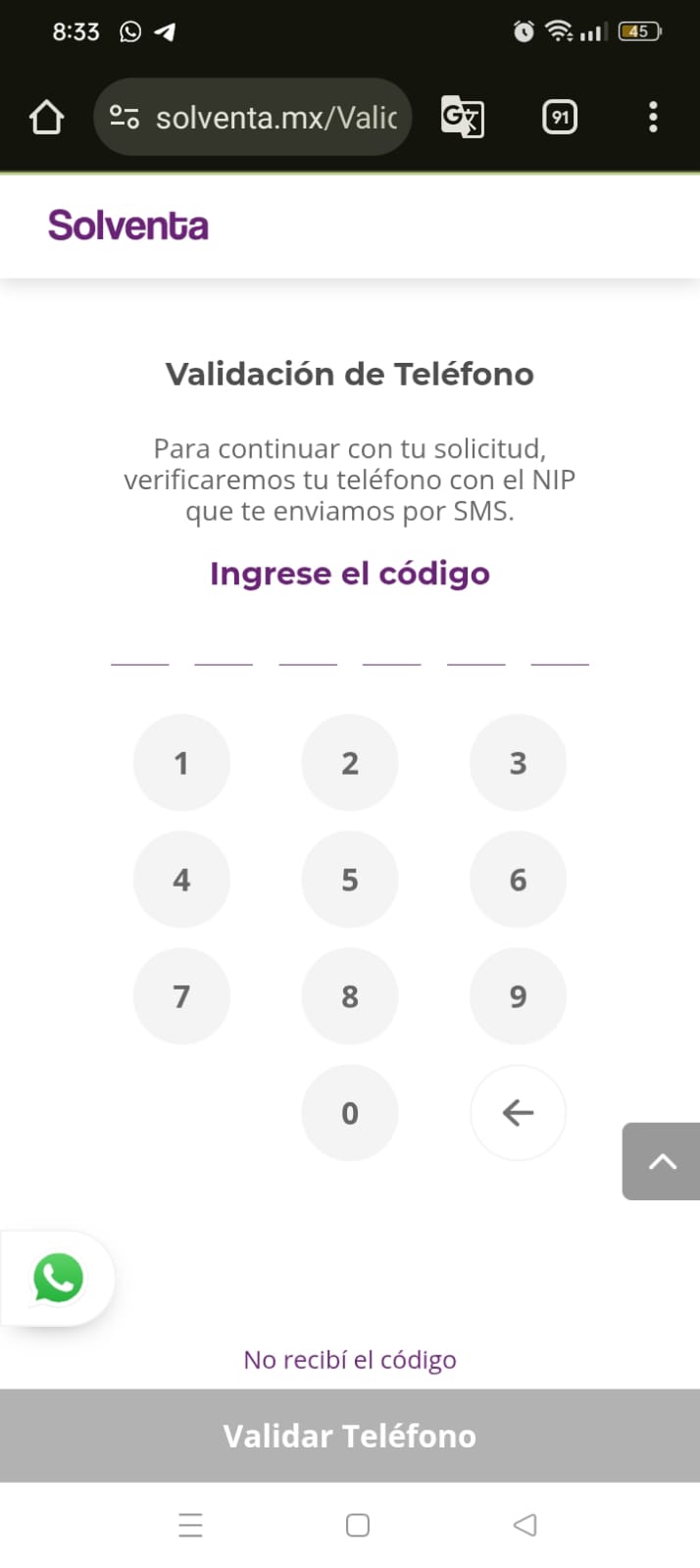
Task: Tap the 7 key
Action: [x=181, y=996]
